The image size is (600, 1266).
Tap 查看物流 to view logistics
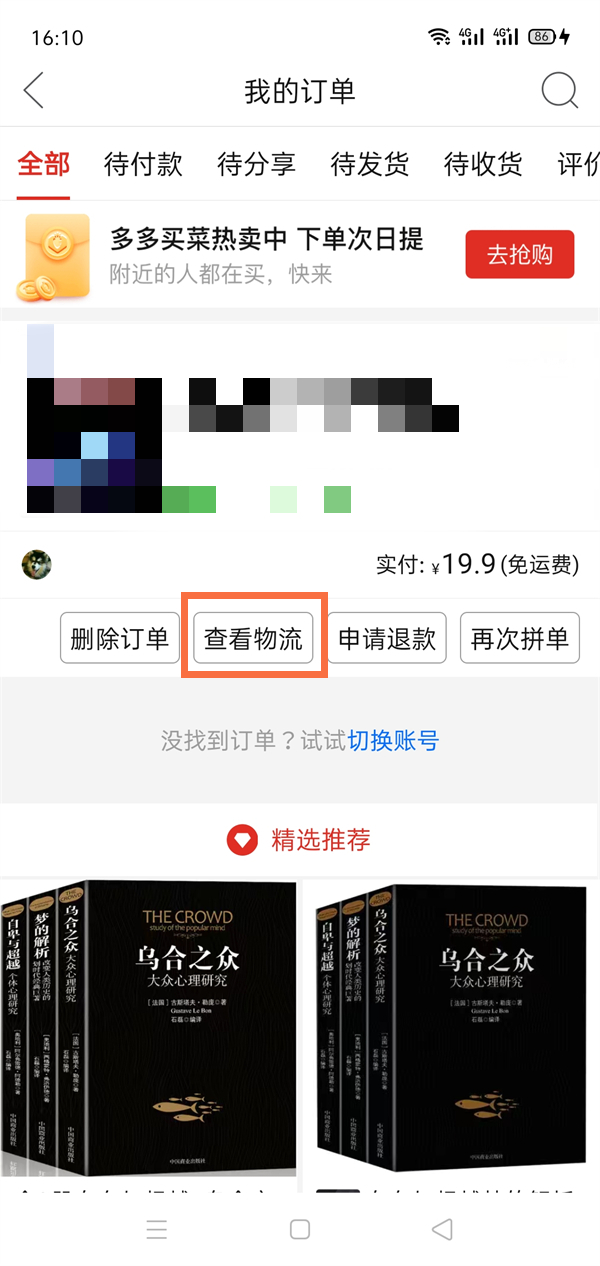(254, 638)
